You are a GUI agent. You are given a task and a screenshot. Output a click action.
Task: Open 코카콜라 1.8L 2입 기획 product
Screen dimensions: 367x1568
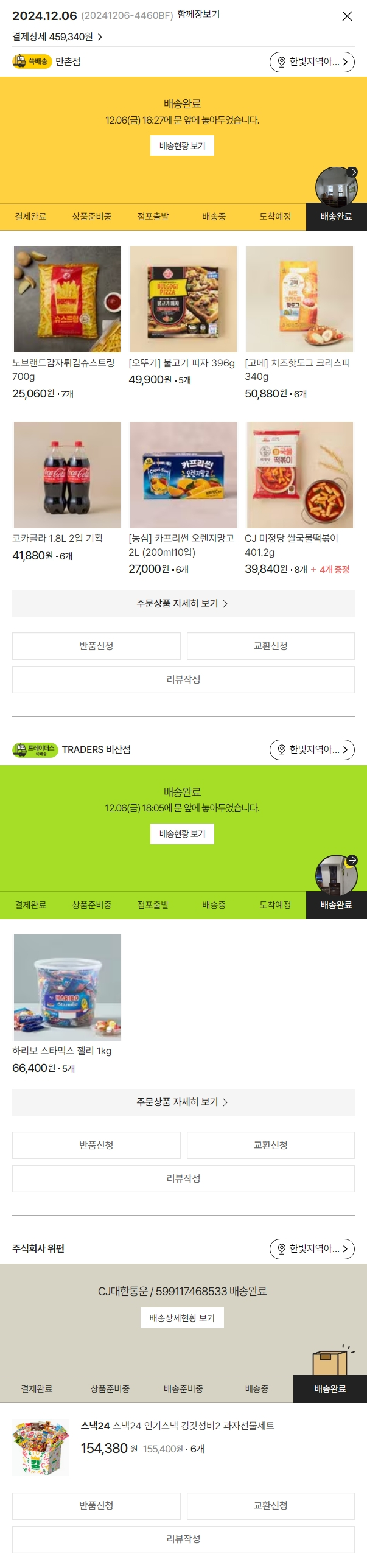point(67,475)
